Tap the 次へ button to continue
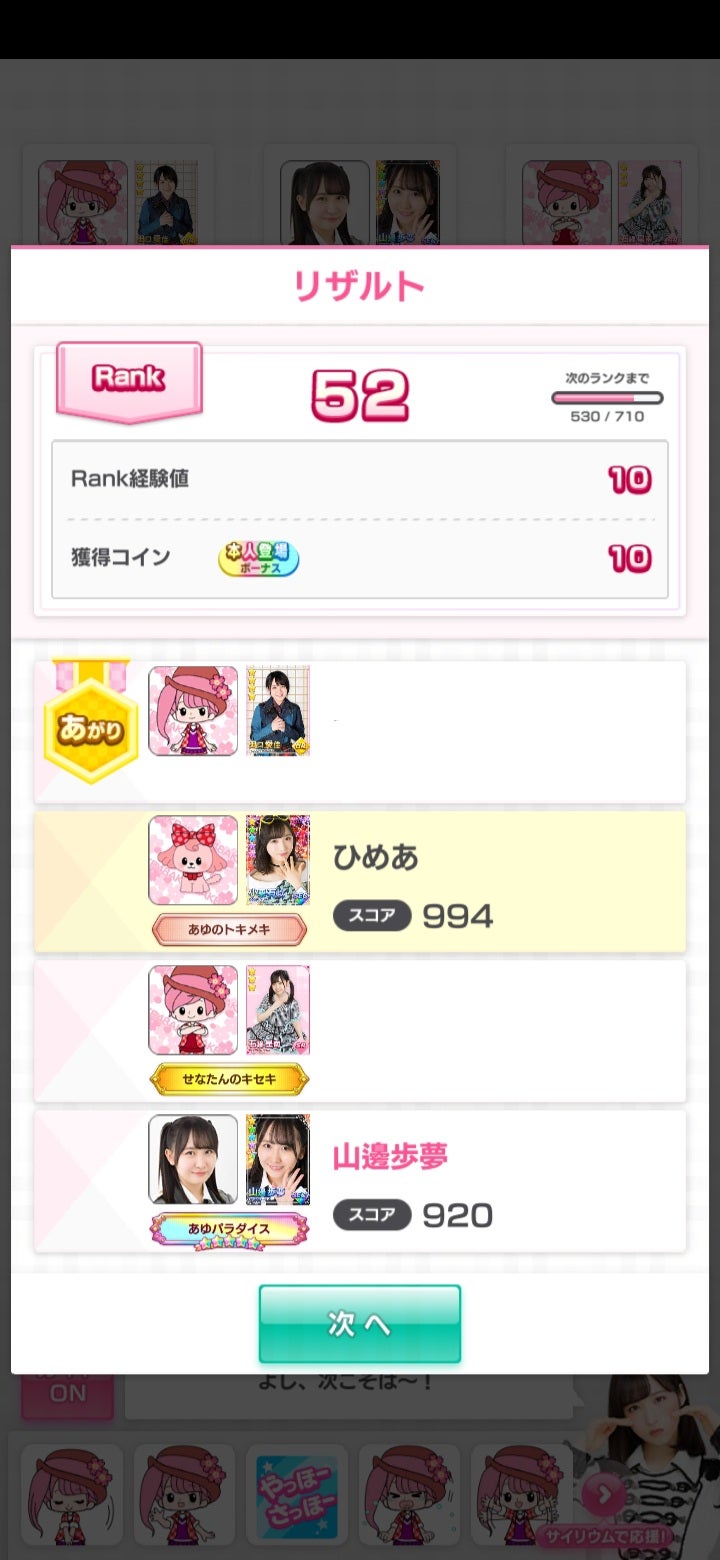 (360, 1323)
